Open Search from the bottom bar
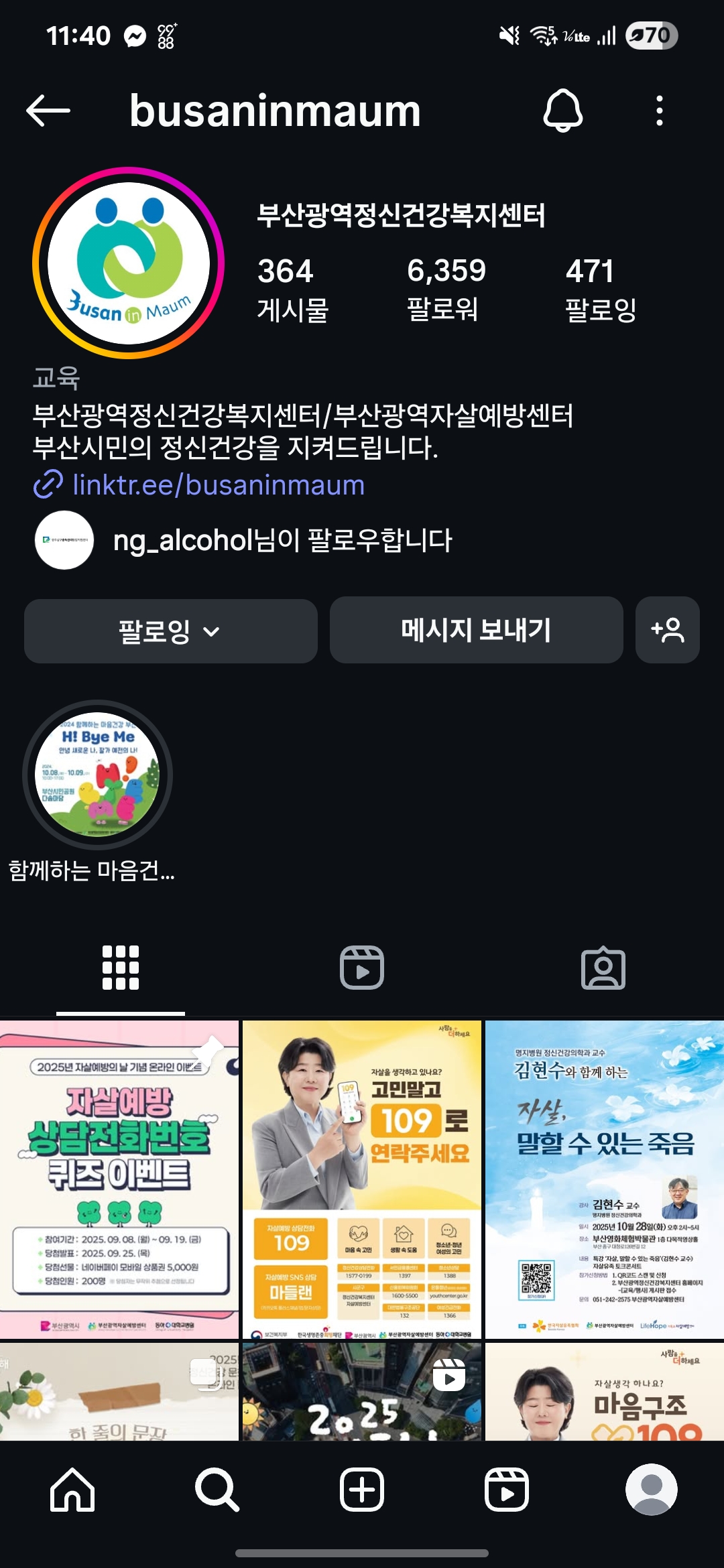Screen dimensions: 724x1568 point(217,1490)
